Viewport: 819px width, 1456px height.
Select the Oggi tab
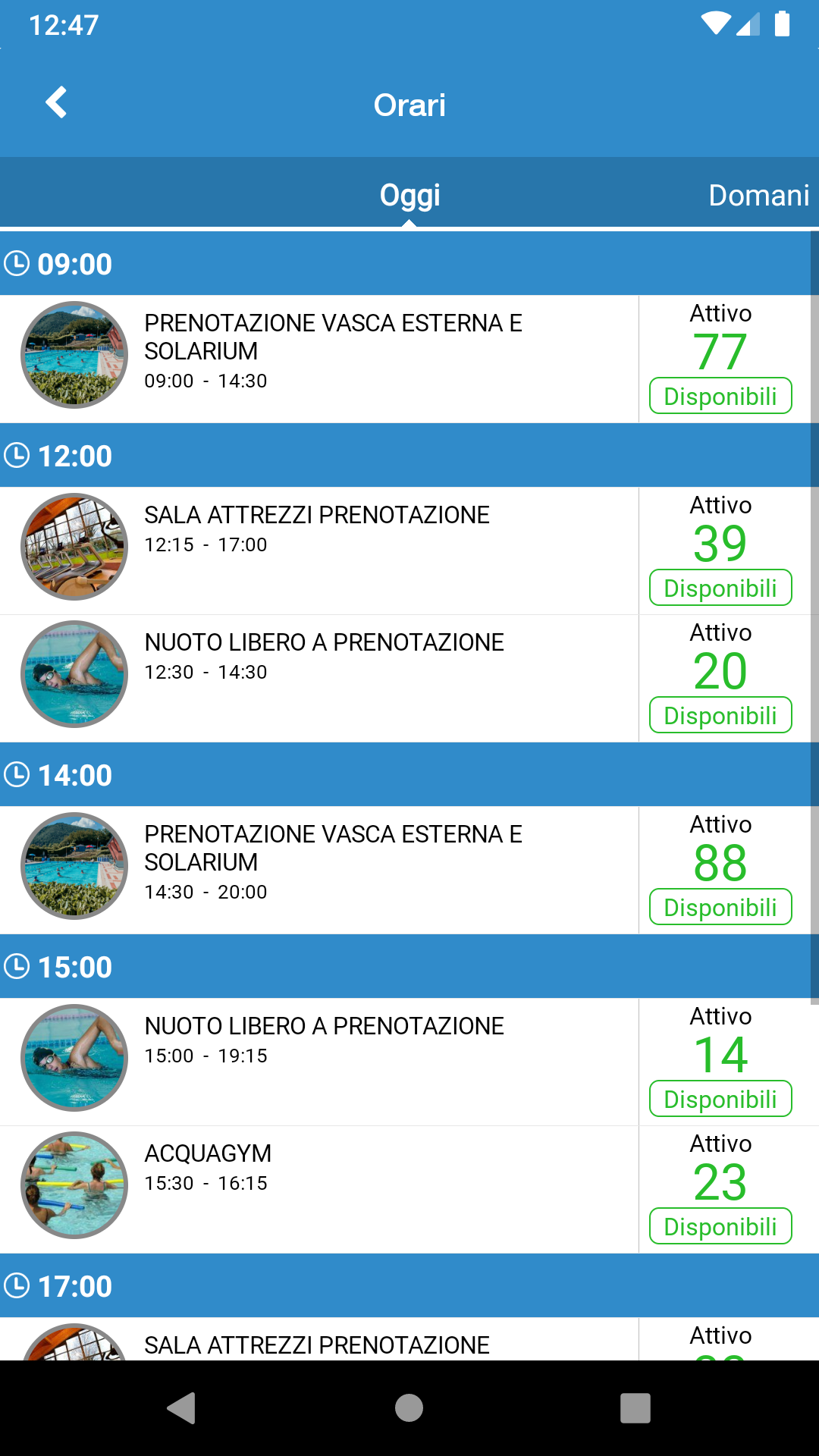[409, 195]
